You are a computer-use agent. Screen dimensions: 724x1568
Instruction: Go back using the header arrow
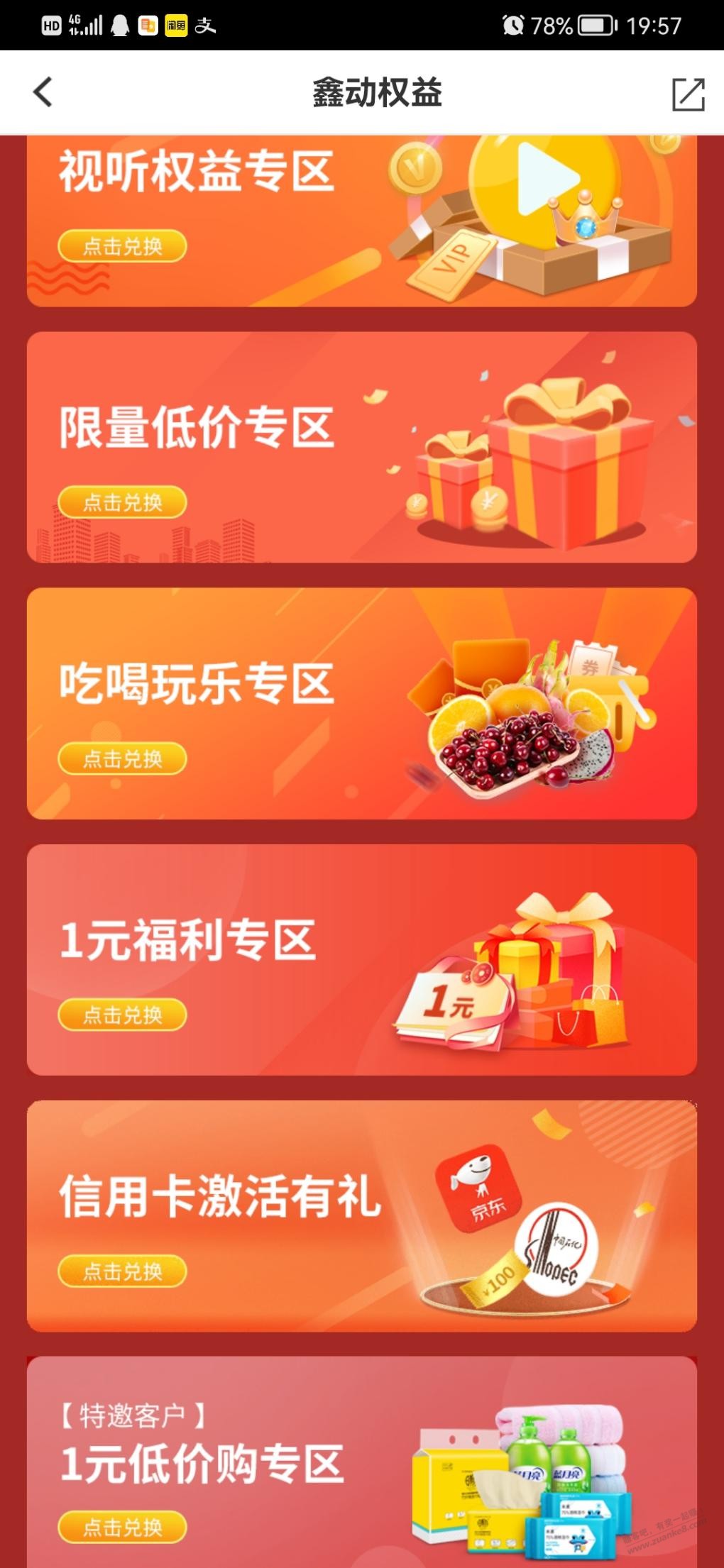click(x=43, y=92)
